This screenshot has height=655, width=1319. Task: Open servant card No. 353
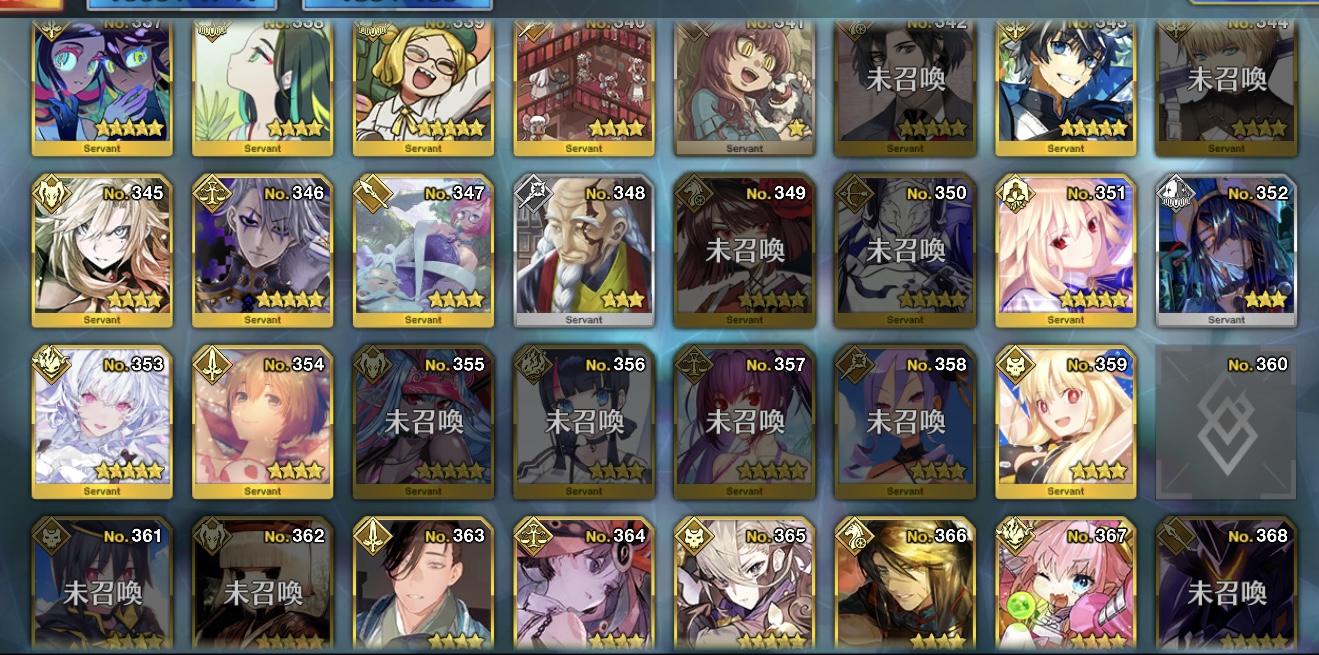[102, 423]
